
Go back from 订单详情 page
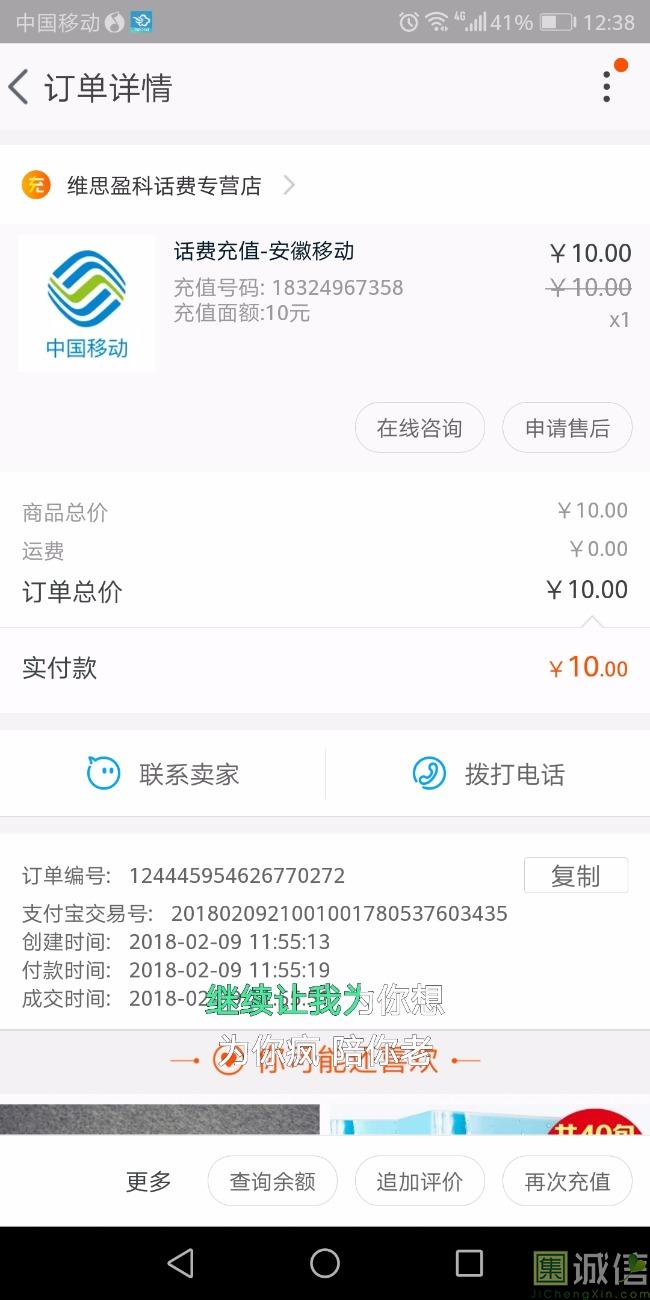pos(19,87)
